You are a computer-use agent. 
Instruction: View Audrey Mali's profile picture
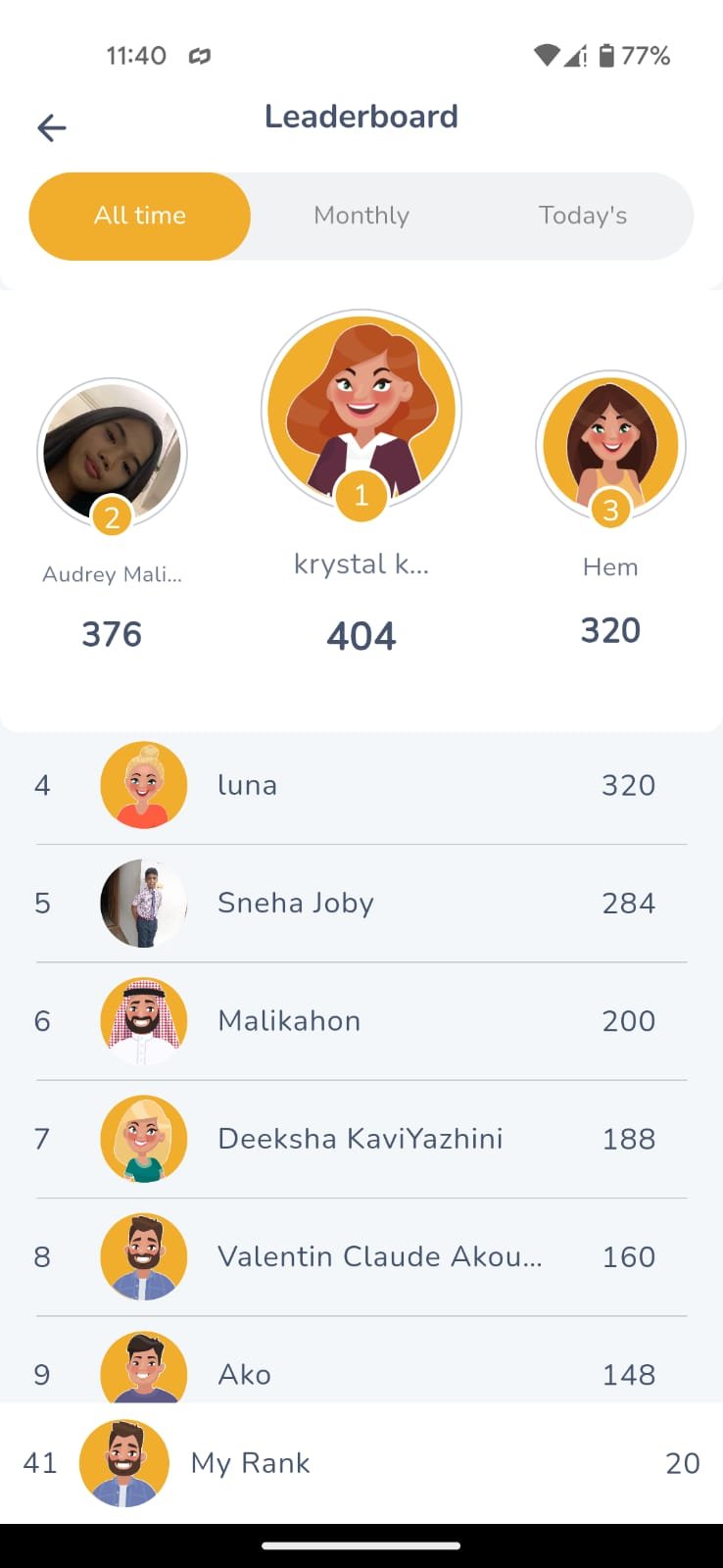[x=112, y=453]
